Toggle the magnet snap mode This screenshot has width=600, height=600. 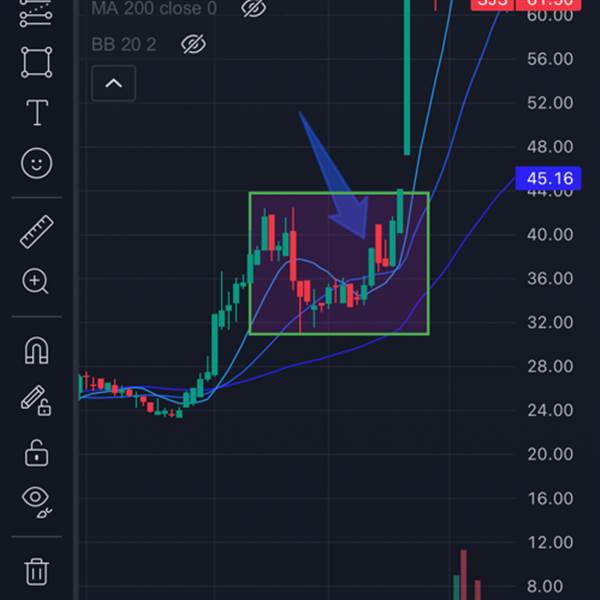tap(37, 351)
